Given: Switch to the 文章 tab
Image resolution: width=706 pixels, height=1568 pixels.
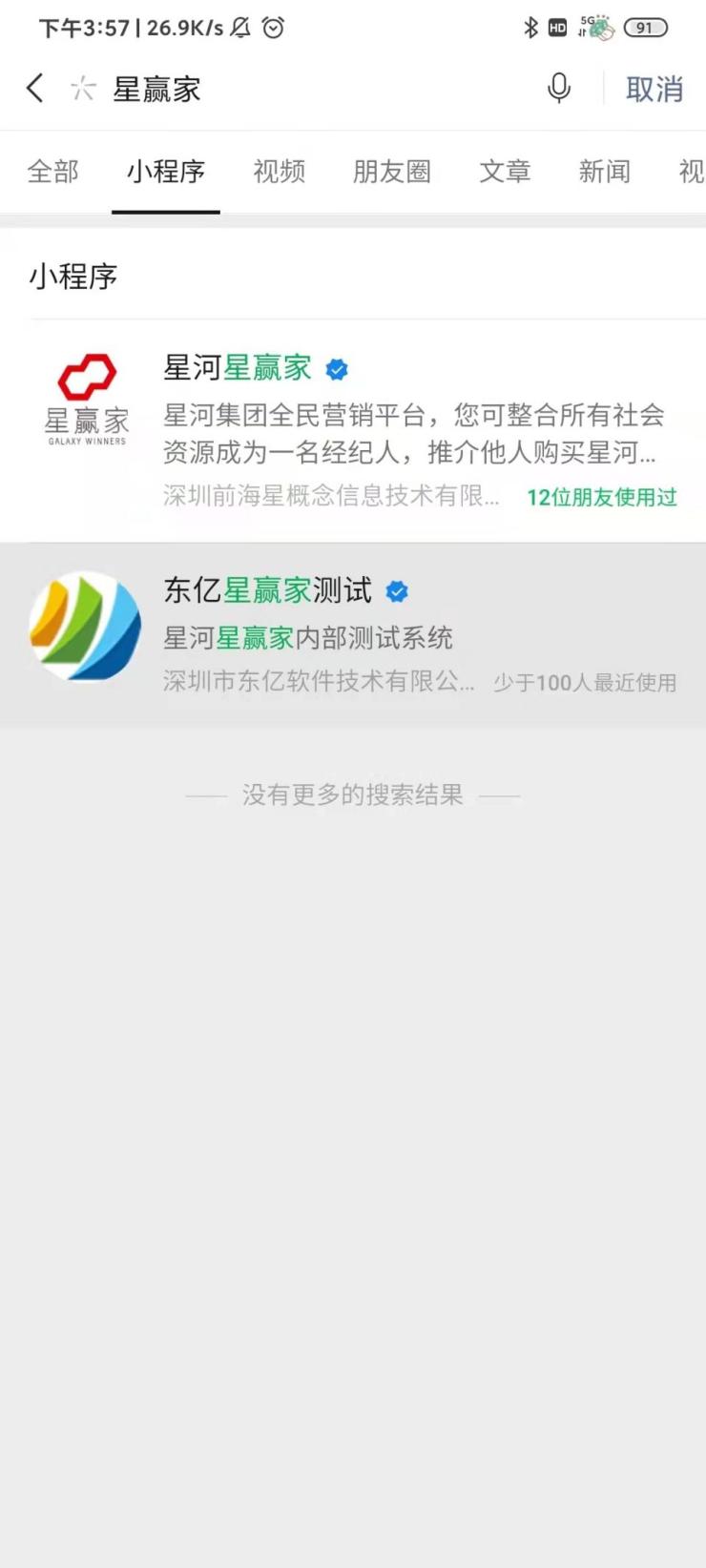Looking at the screenshot, I should 505,172.
